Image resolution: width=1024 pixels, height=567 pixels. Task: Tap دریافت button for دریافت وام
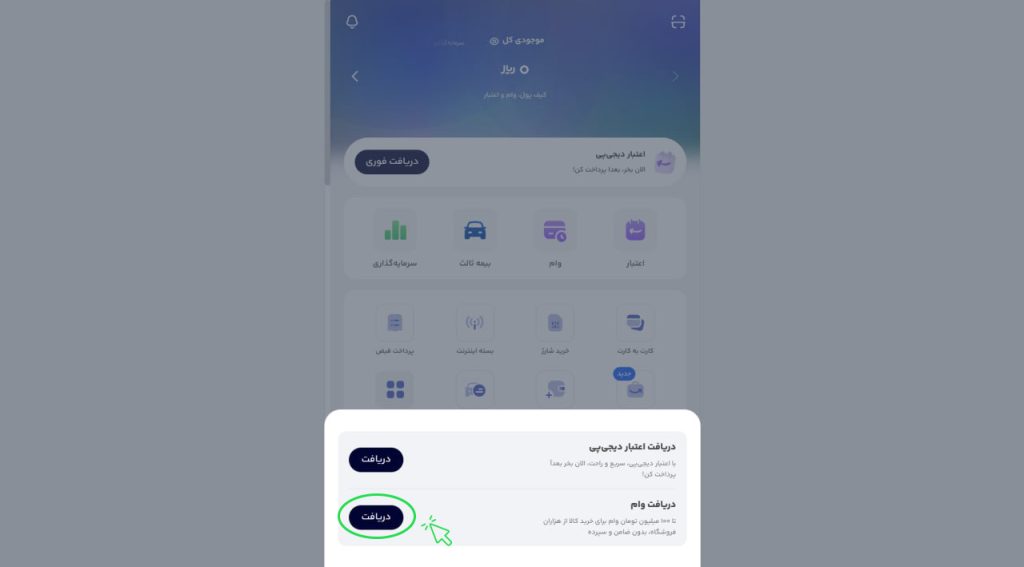click(x=376, y=516)
